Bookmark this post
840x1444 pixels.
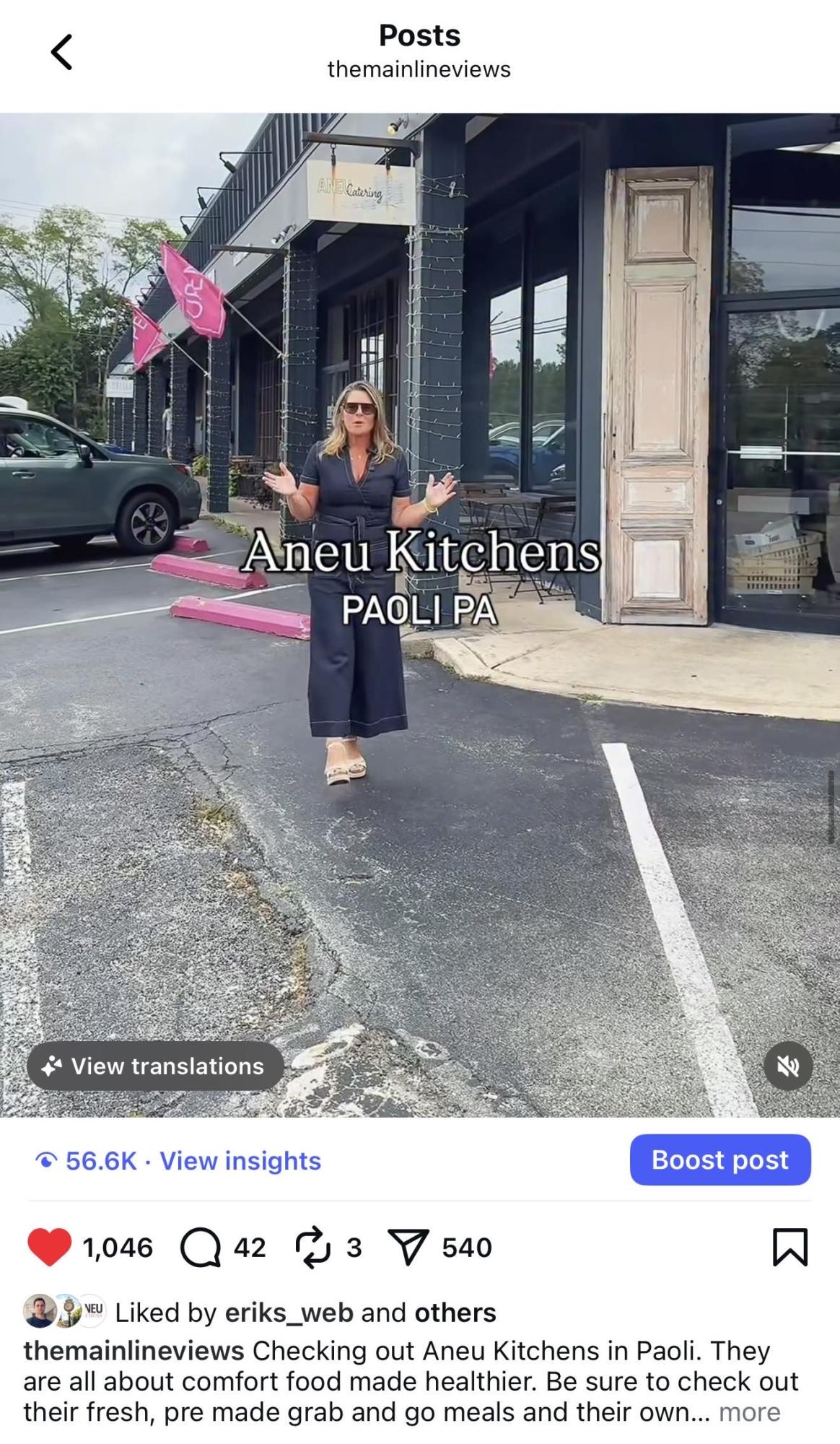coord(790,1248)
